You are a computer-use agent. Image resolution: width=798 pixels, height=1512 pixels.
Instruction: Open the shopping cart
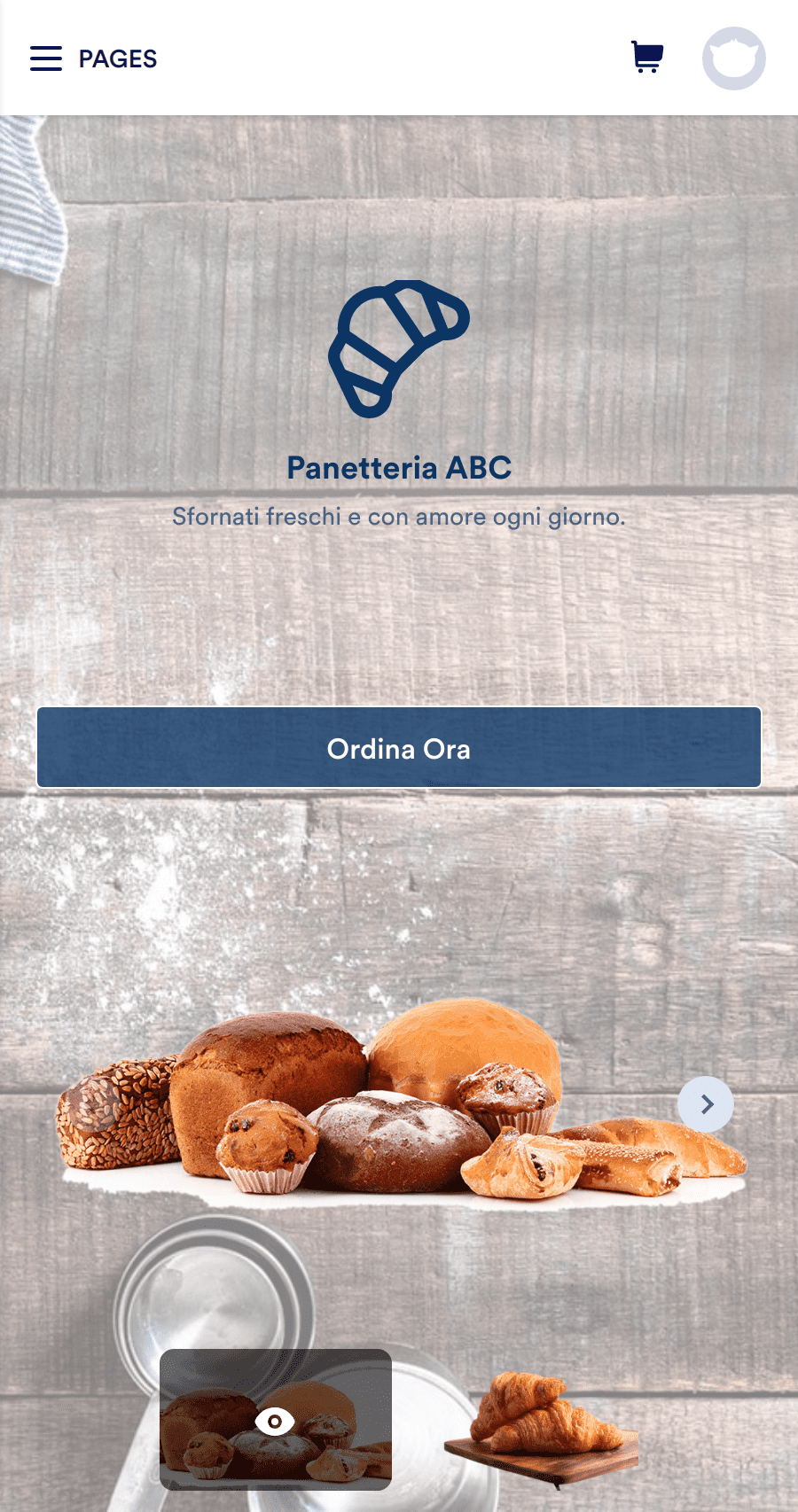coord(647,58)
